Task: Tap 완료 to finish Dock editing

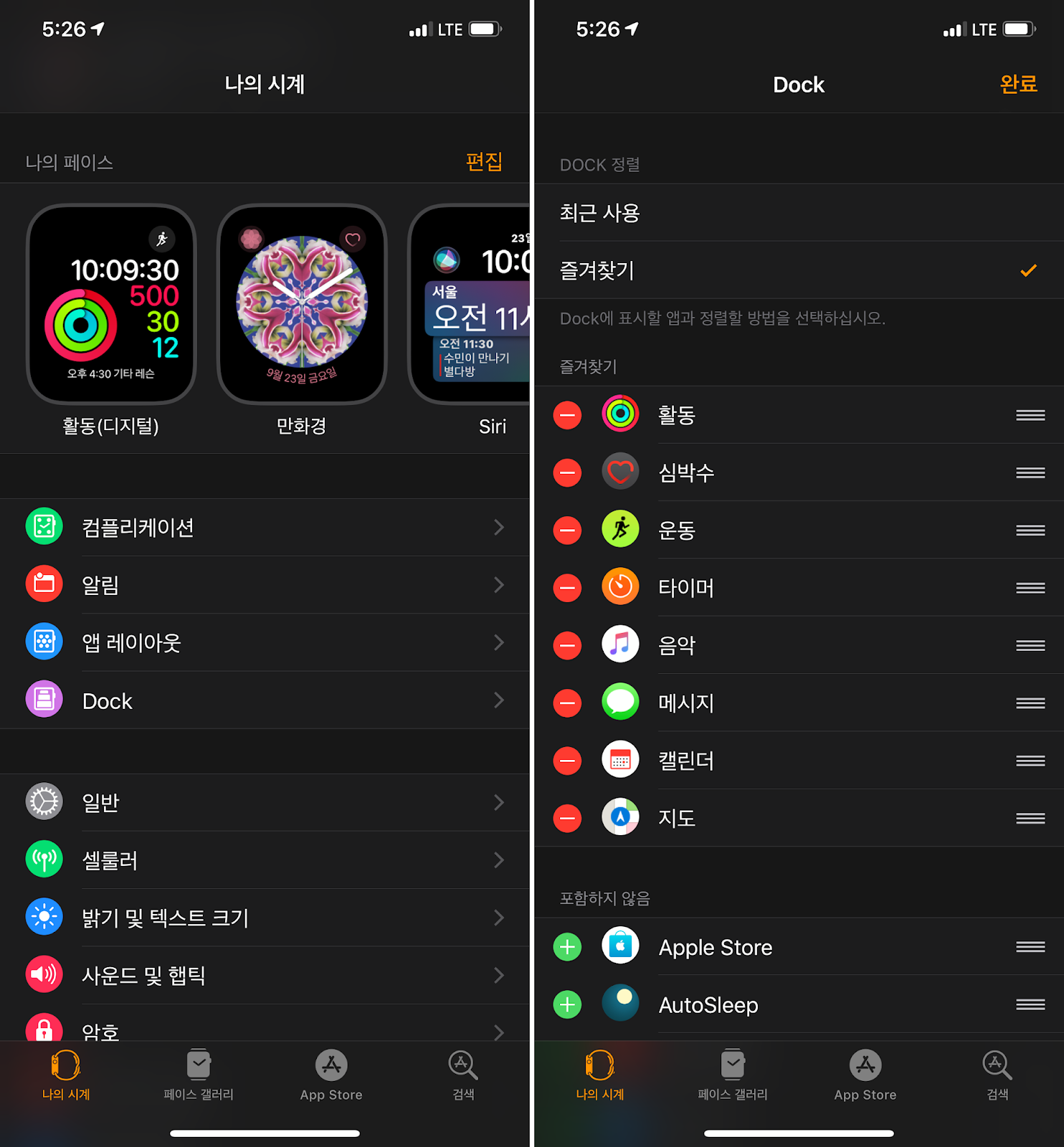Action: click(1018, 85)
